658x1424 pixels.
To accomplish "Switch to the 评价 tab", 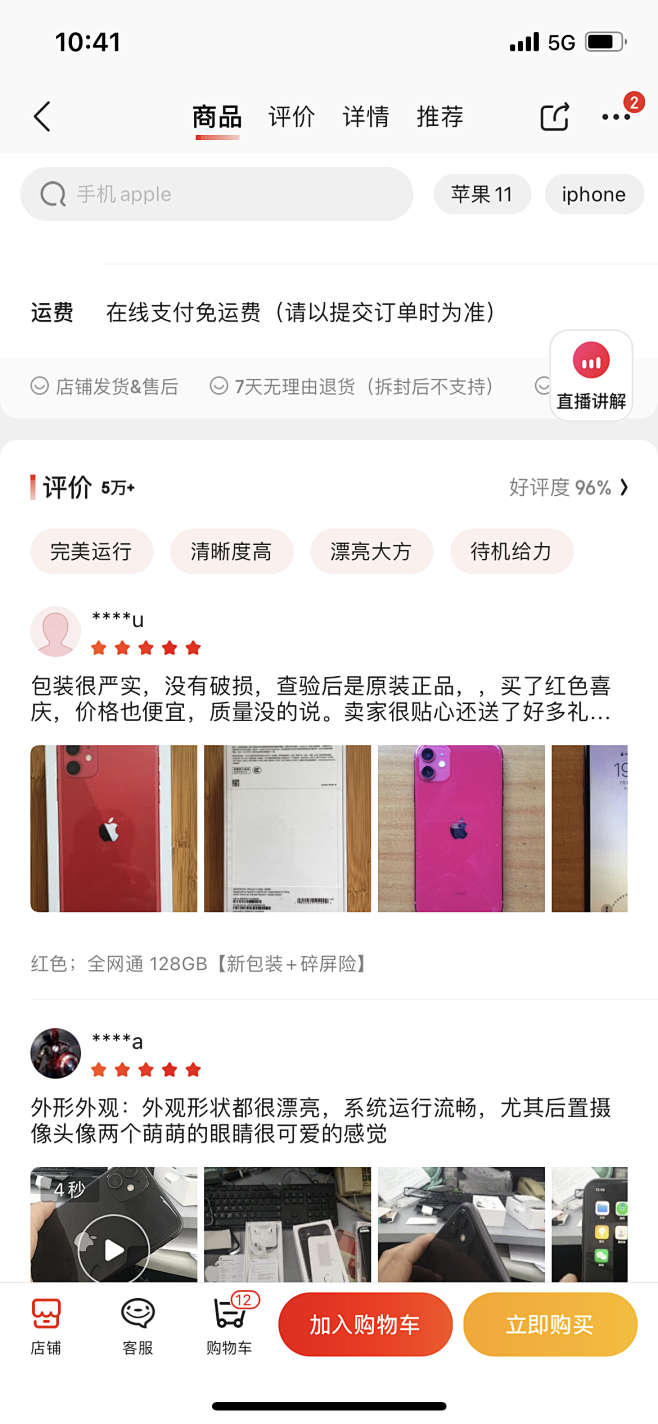I will (x=292, y=117).
